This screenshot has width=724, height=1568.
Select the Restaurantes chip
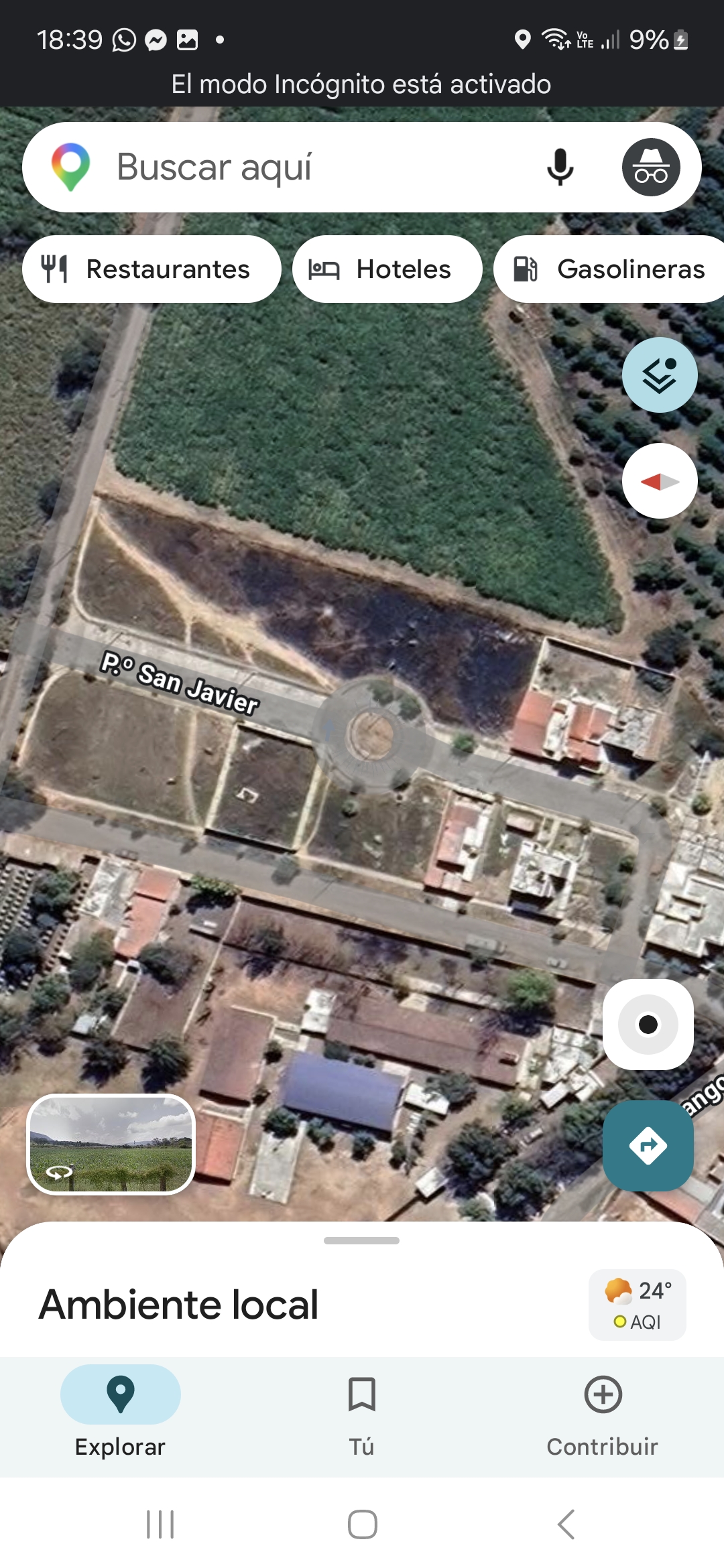pyautogui.click(x=152, y=269)
